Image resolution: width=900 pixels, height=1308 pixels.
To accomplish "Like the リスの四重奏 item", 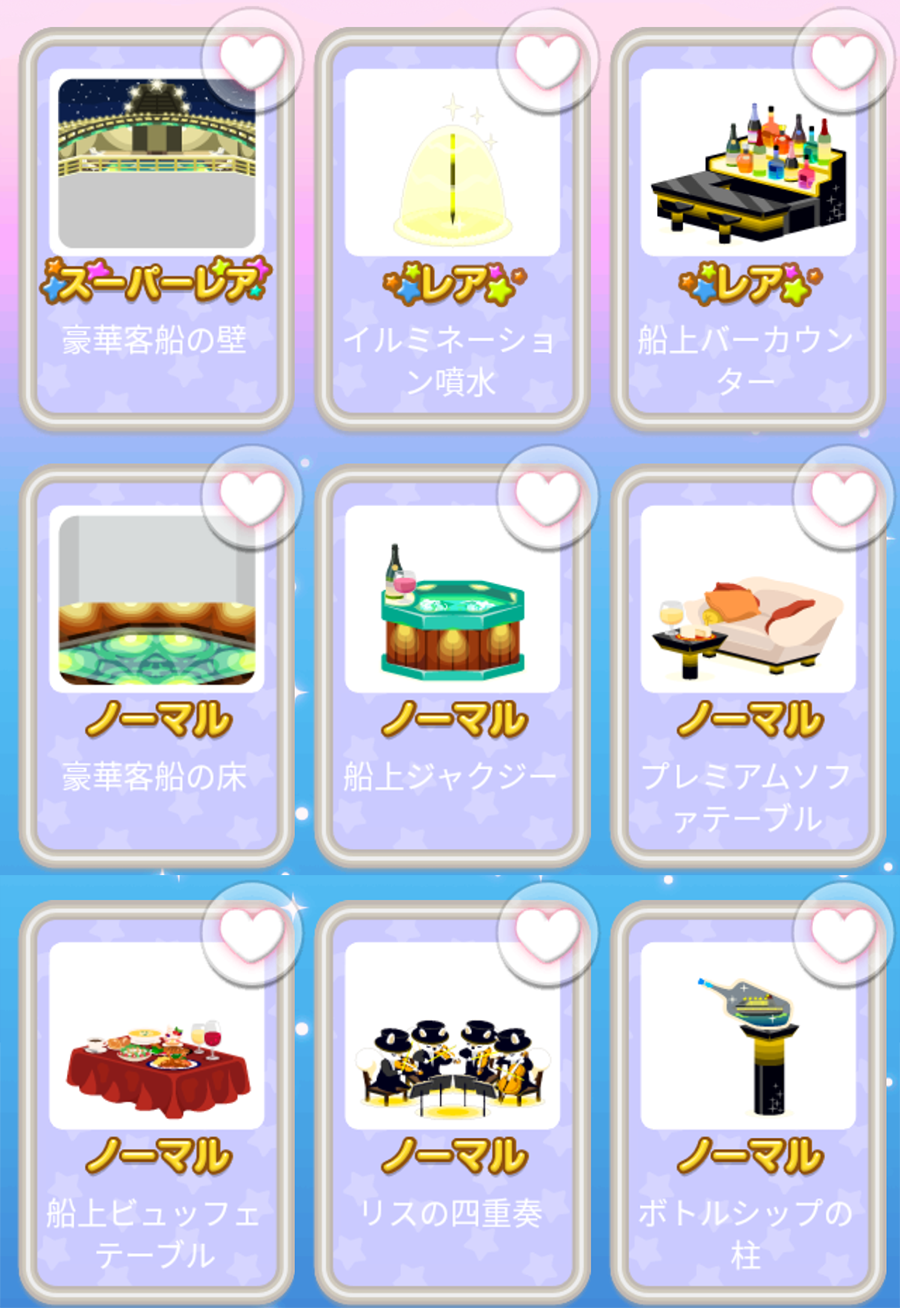I will click(547, 932).
